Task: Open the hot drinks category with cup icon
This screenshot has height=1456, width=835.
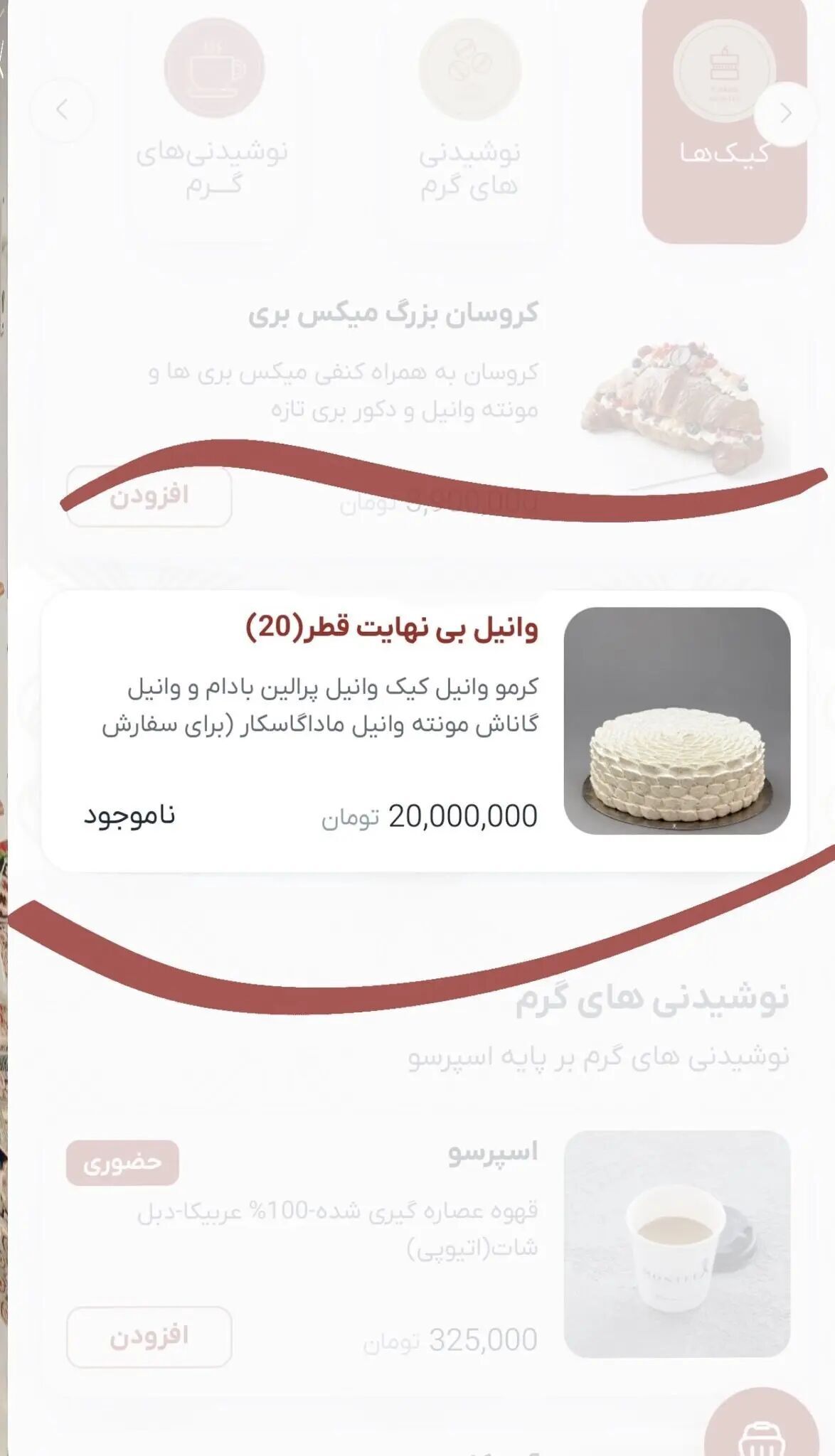Action: pyautogui.click(x=214, y=121)
